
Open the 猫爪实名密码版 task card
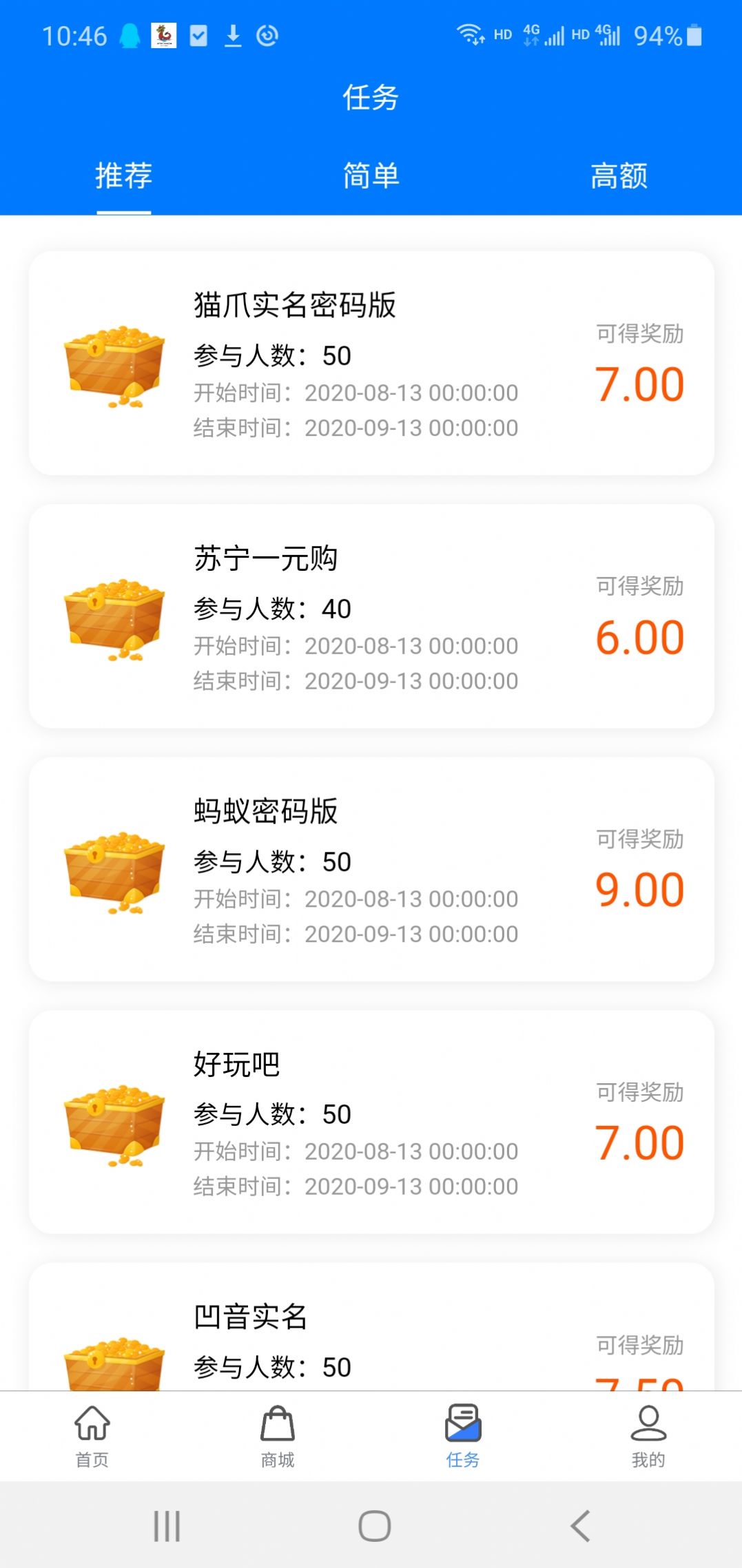(x=371, y=363)
